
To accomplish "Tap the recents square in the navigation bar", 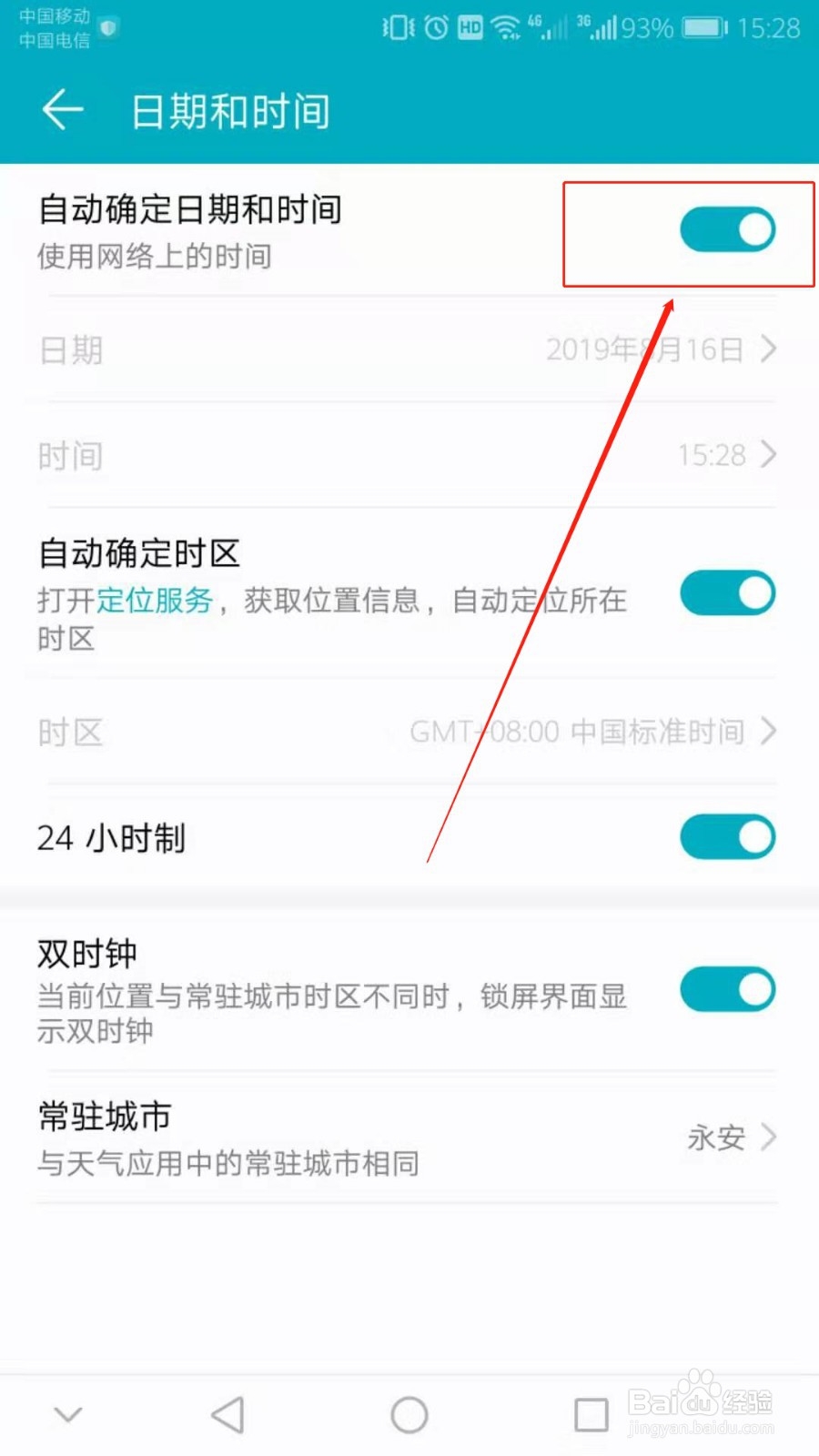I will [591, 1413].
